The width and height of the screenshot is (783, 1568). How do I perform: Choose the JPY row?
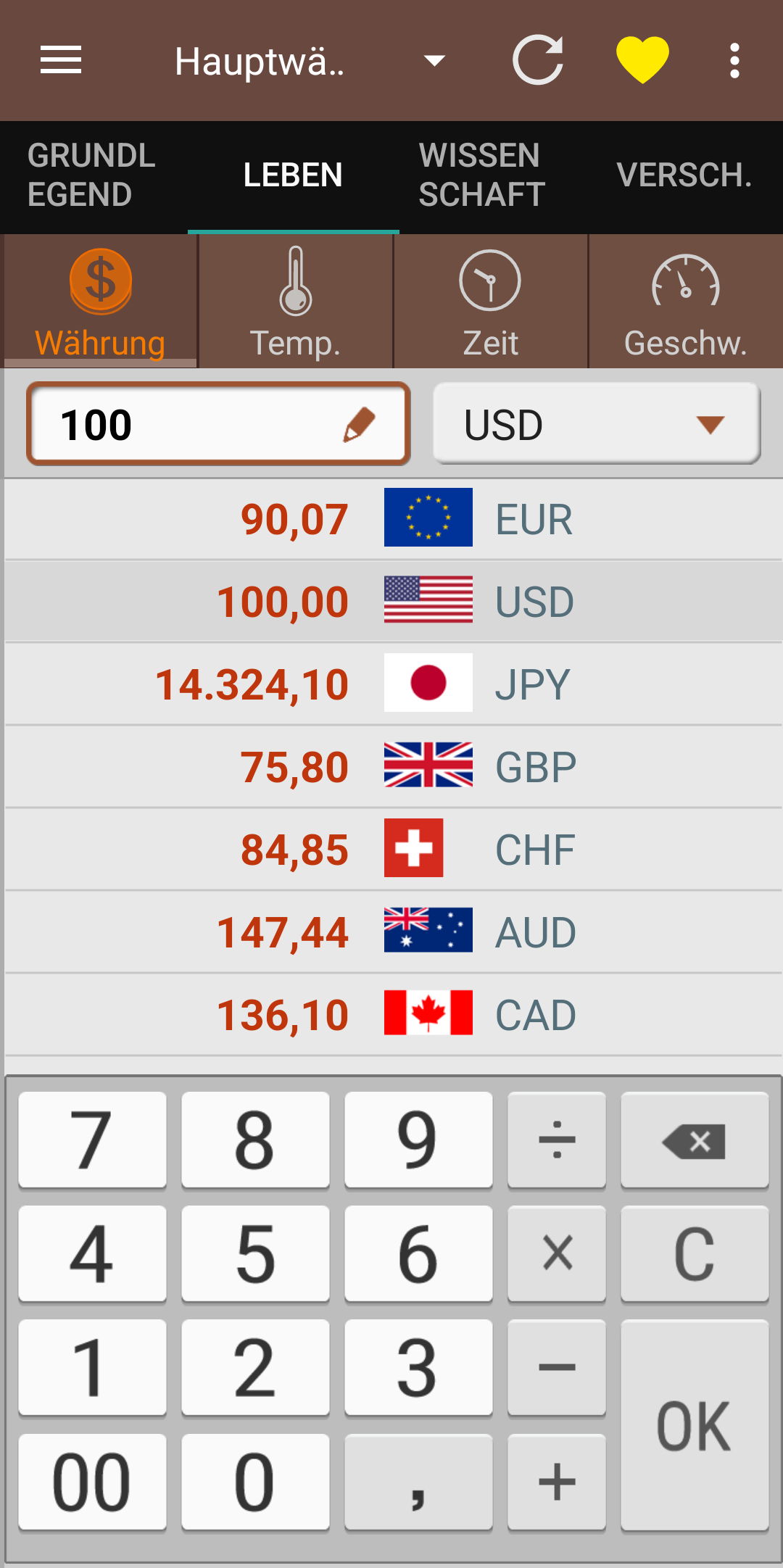point(394,684)
